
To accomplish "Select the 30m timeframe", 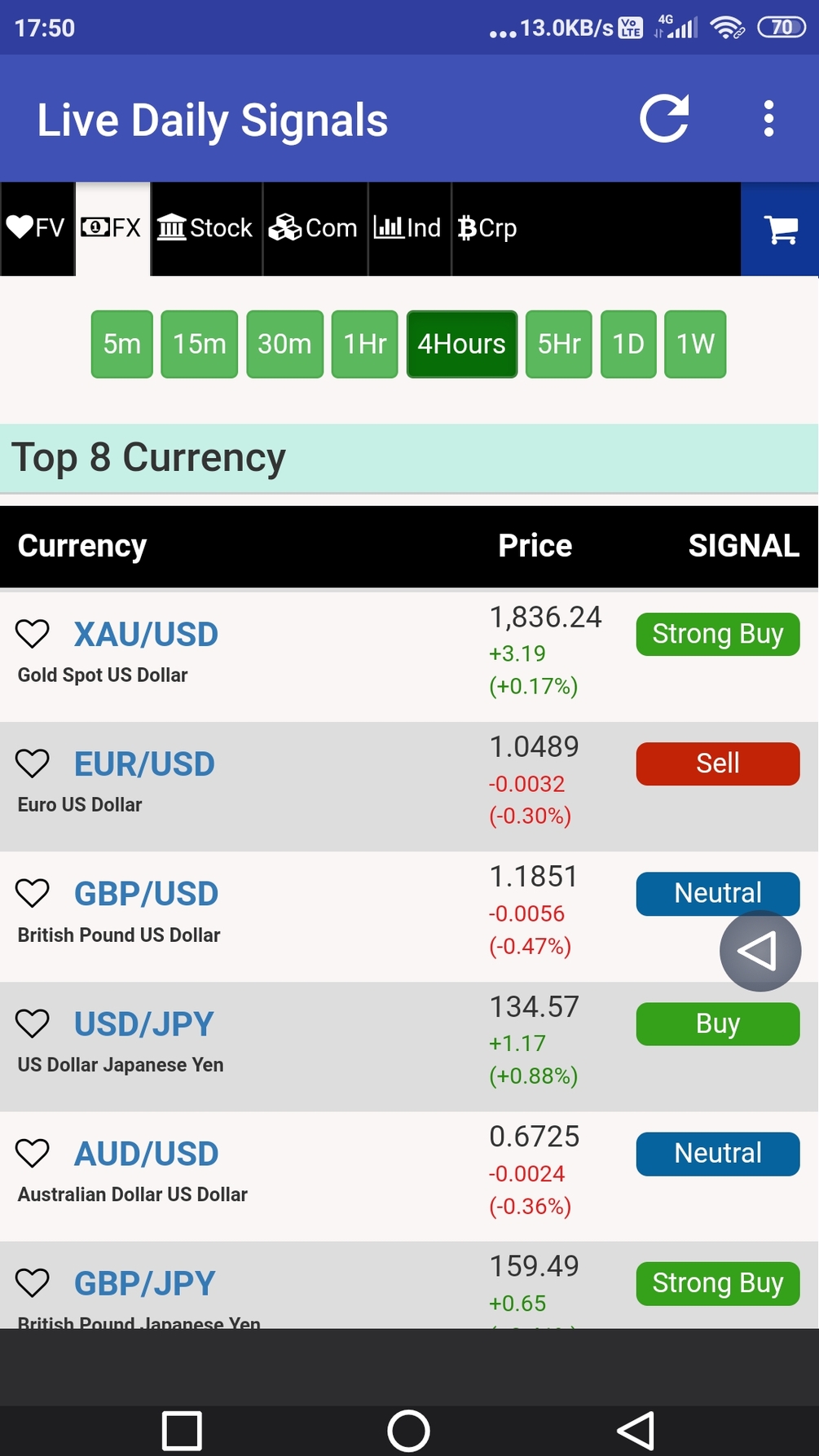I will pyautogui.click(x=284, y=344).
